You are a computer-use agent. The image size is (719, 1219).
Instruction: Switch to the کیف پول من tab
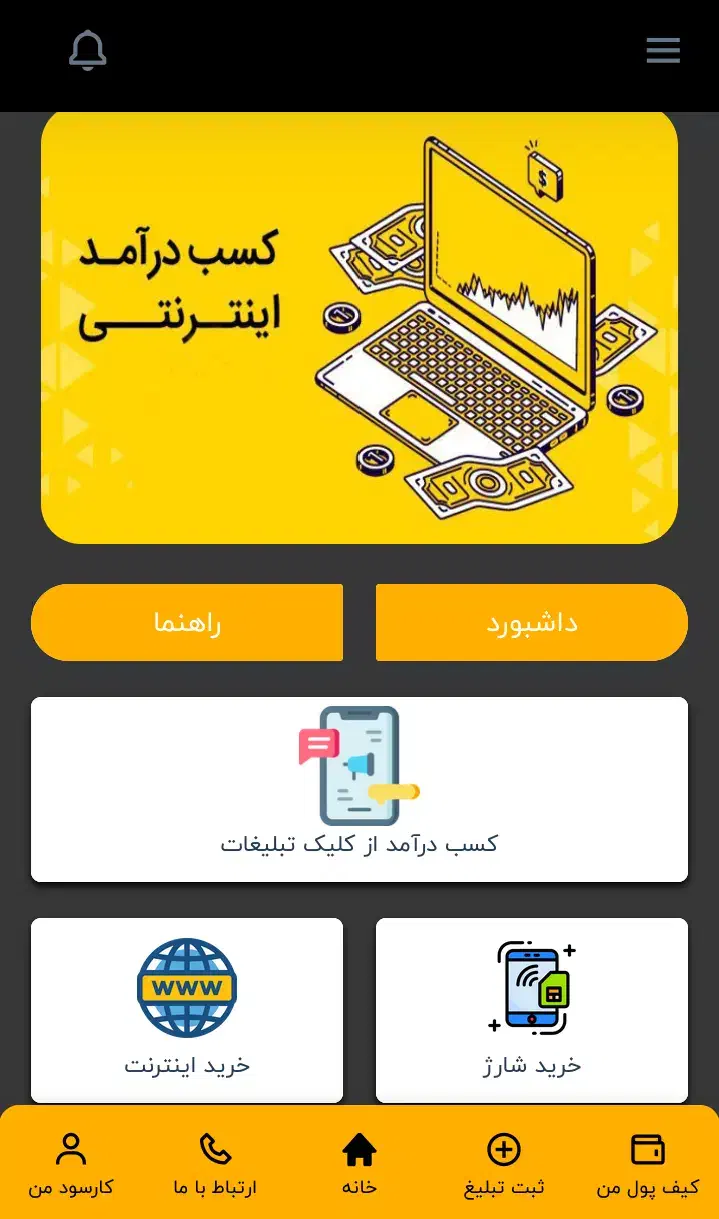(647, 1164)
